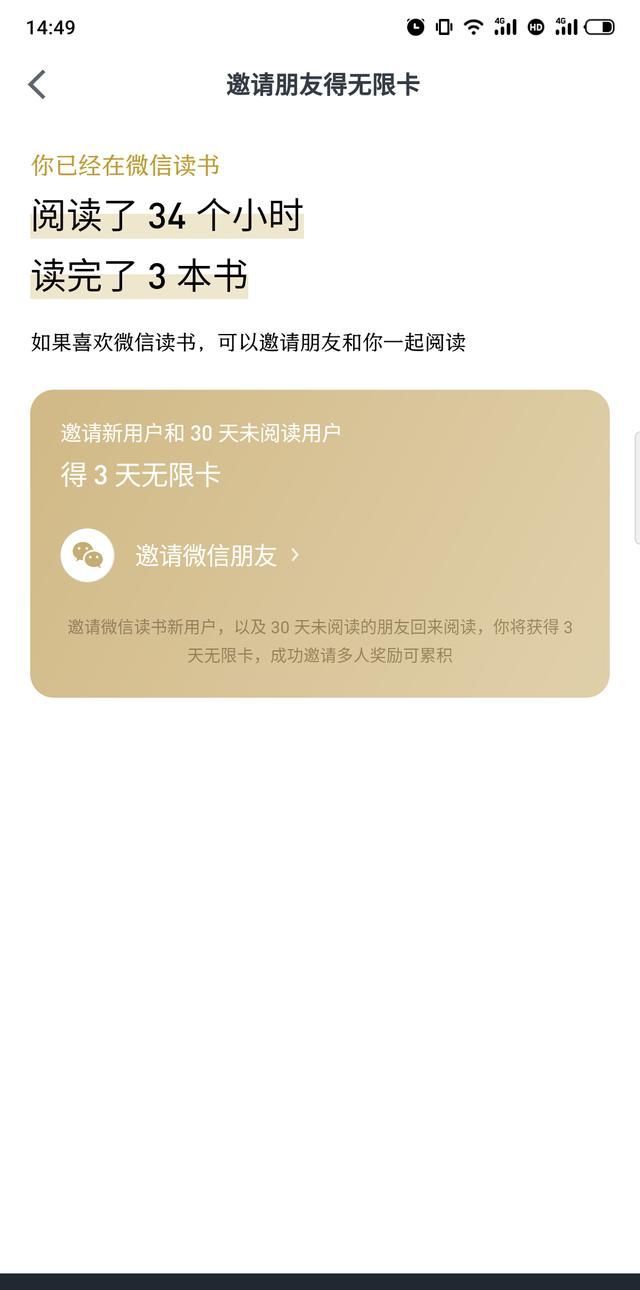Open 邀请微信朋友 to invite friends
Screen dimensions: 640x1290
(x=206, y=555)
